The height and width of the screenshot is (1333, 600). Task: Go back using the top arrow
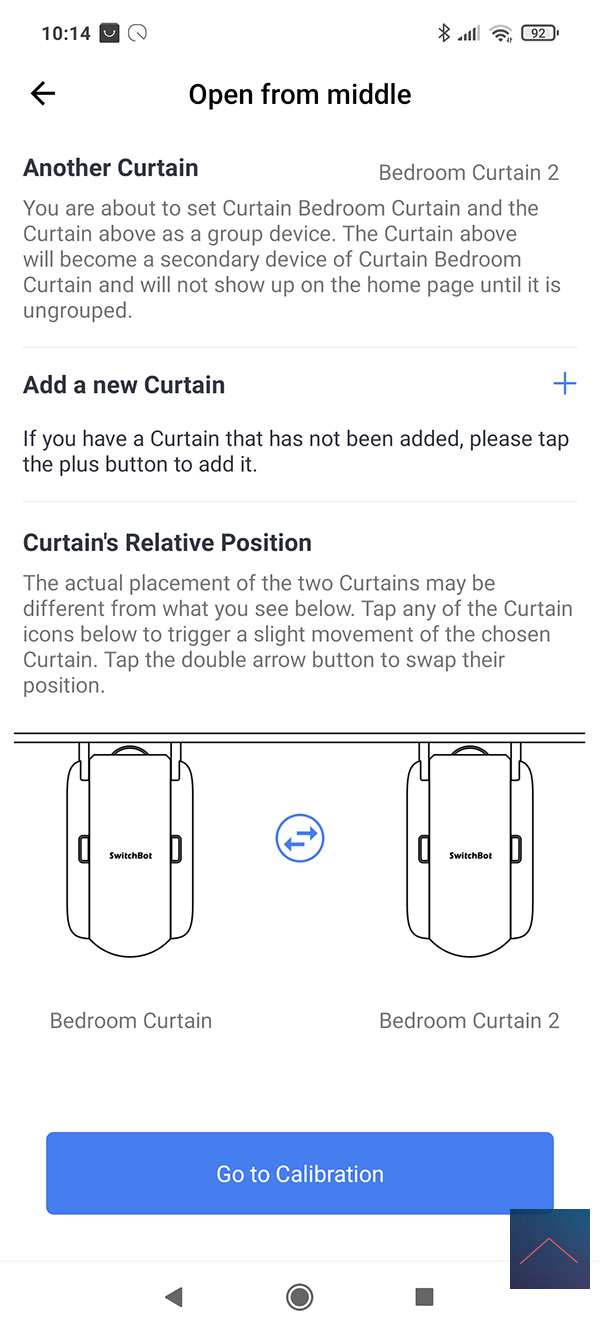[43, 94]
